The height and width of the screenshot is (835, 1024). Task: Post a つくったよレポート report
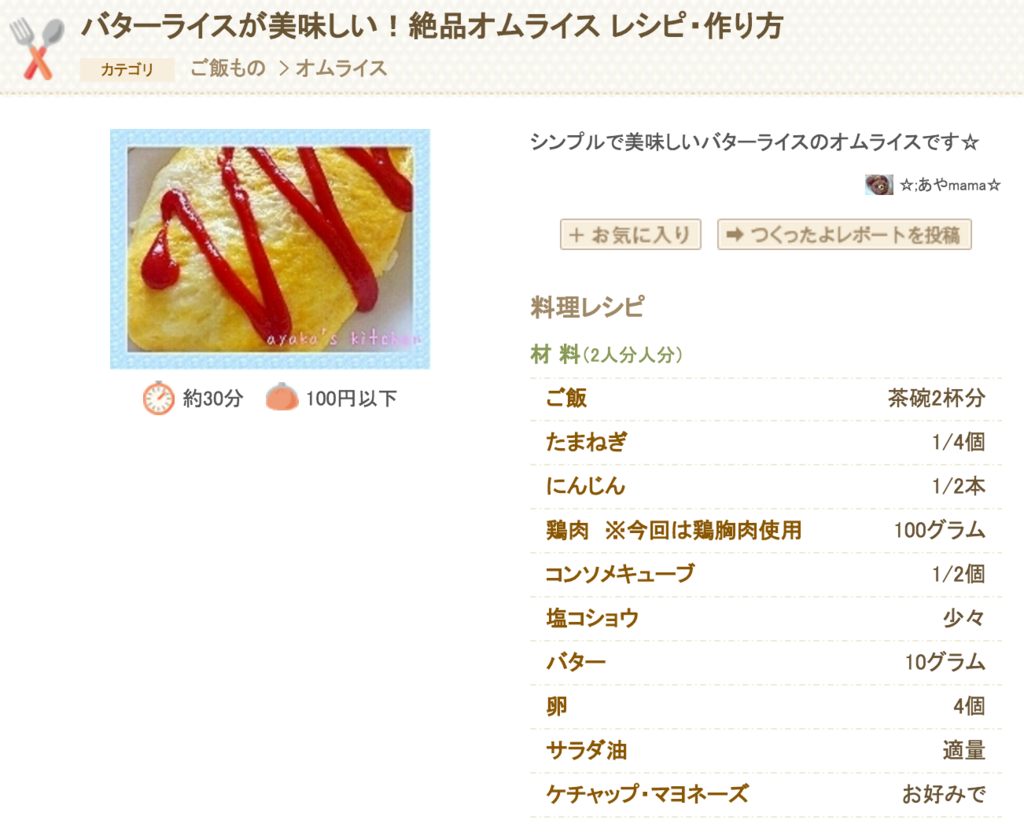click(x=844, y=235)
